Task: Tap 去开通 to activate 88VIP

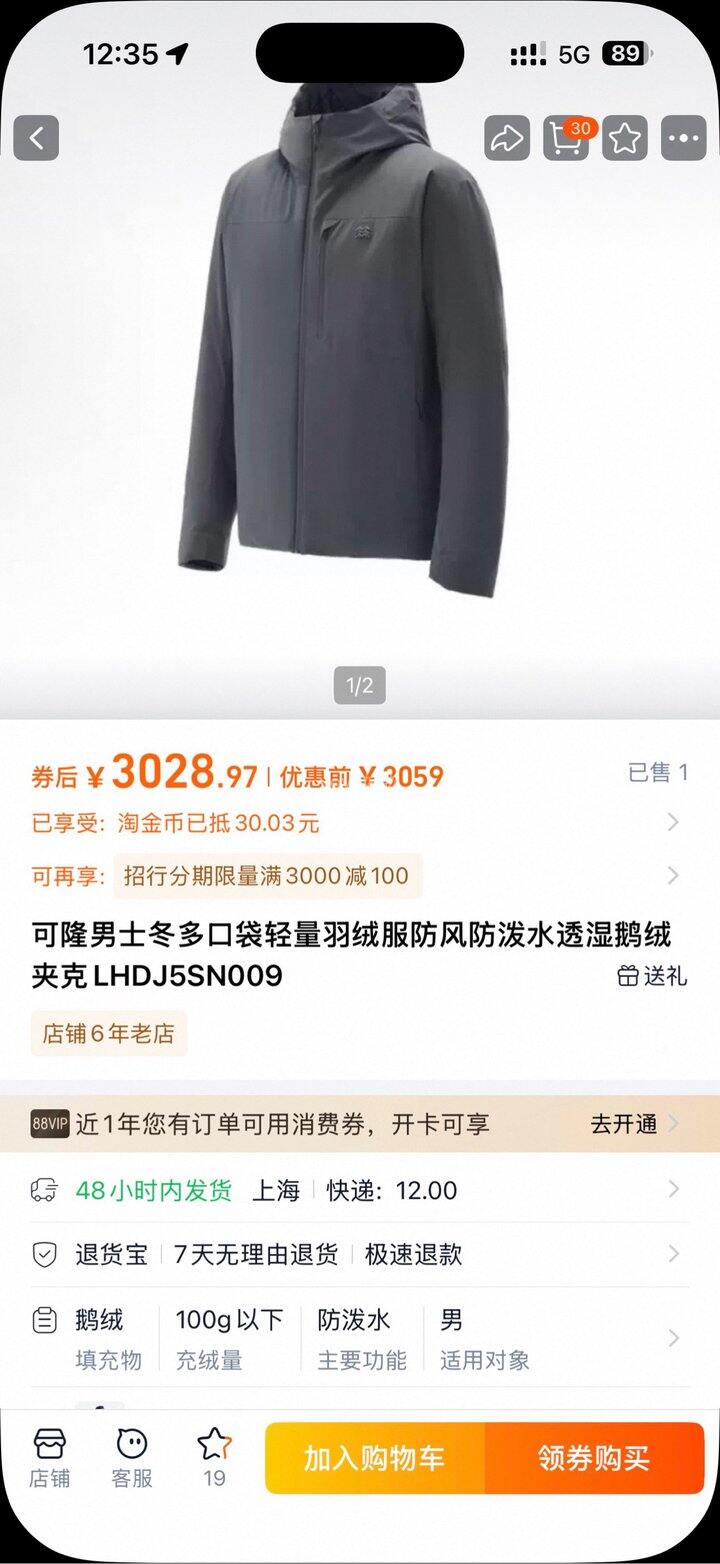Action: pyautogui.click(x=632, y=1124)
